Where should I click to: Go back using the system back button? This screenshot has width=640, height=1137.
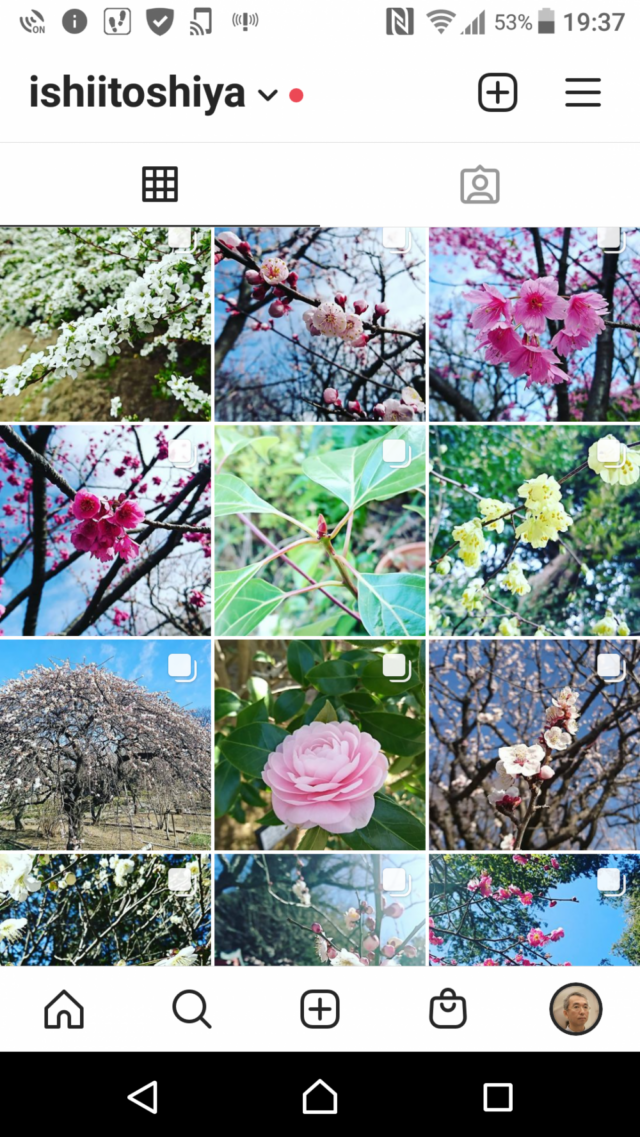[x=143, y=1096]
